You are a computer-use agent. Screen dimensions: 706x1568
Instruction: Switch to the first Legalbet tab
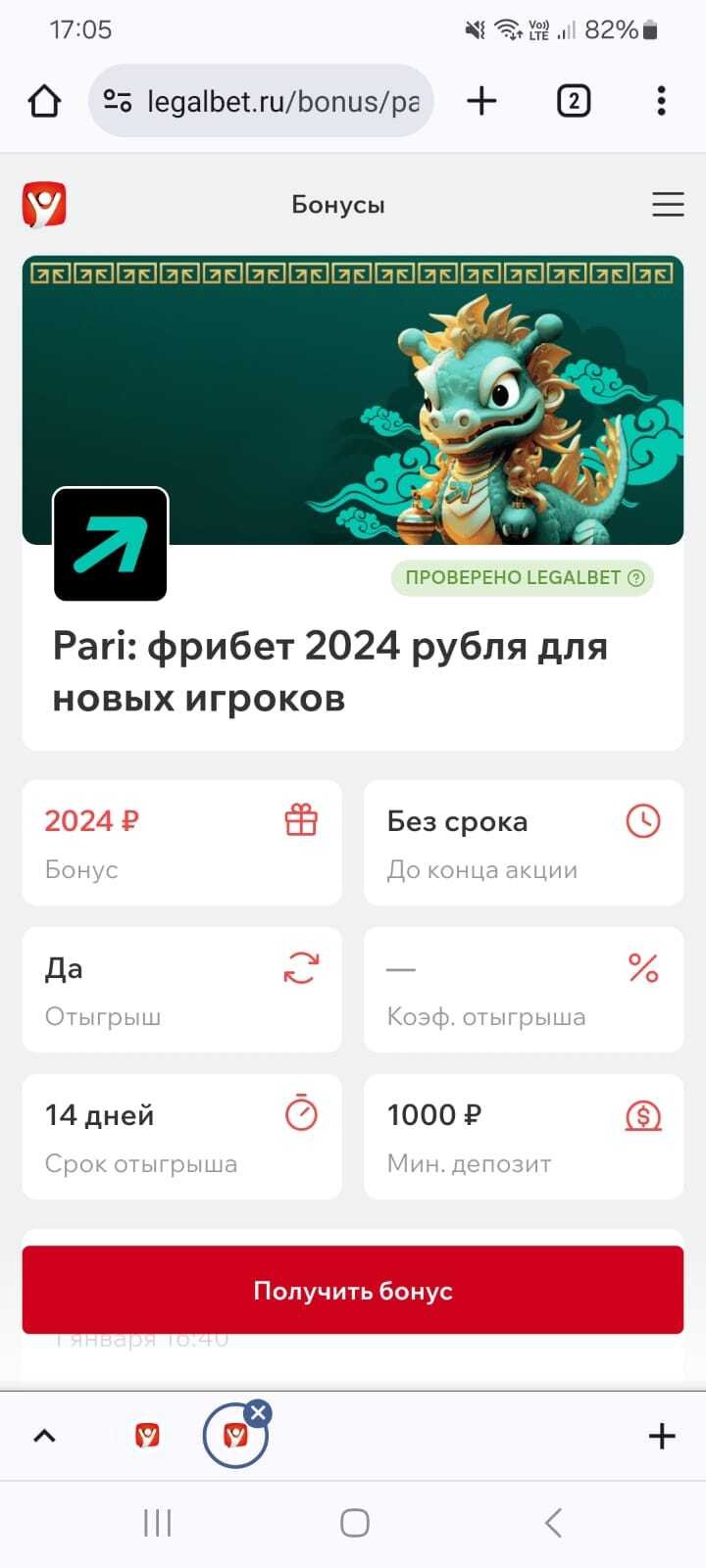[147, 1436]
